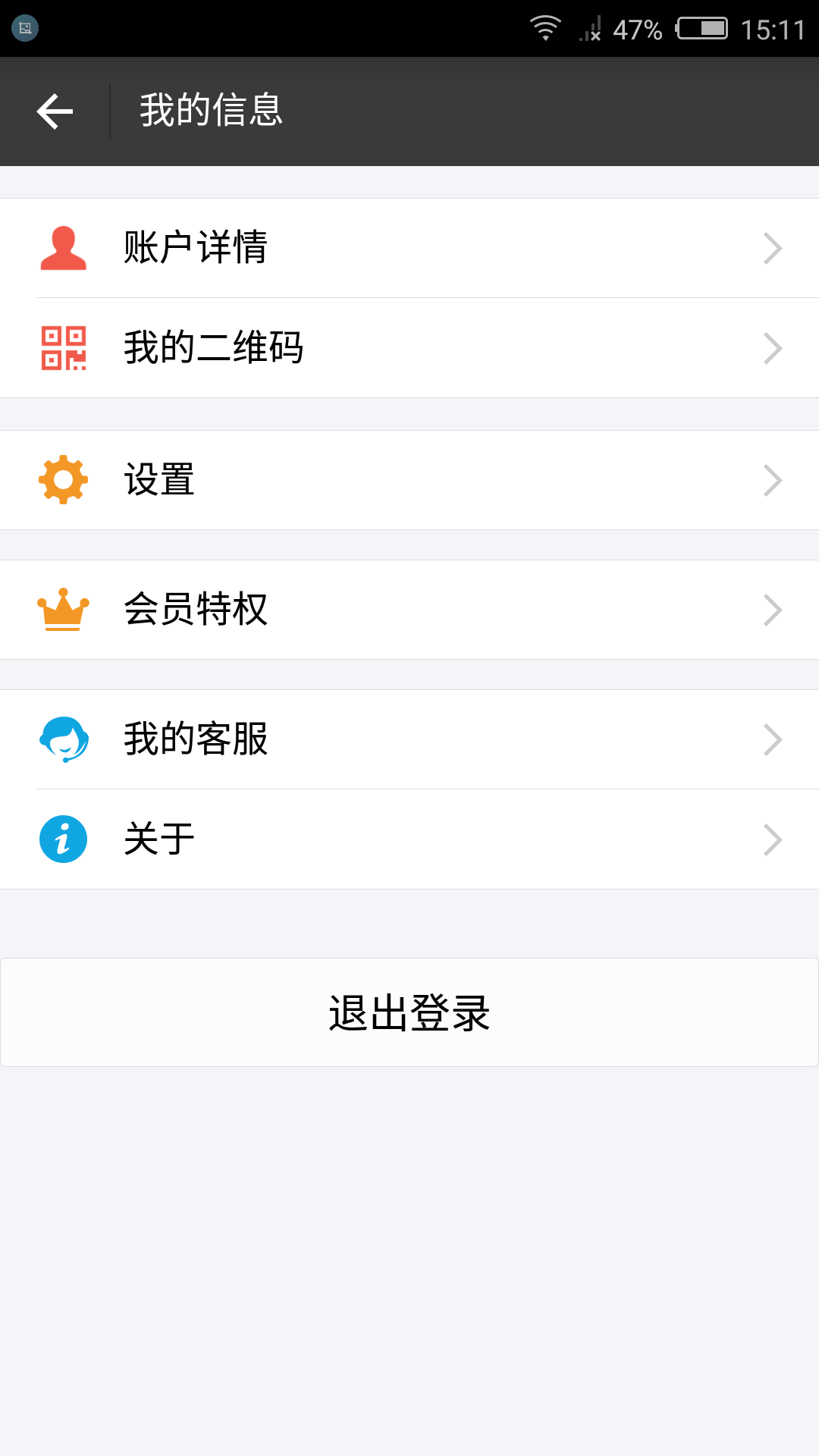
Task: Open 账户详情 account details
Action: pyautogui.click(x=409, y=248)
